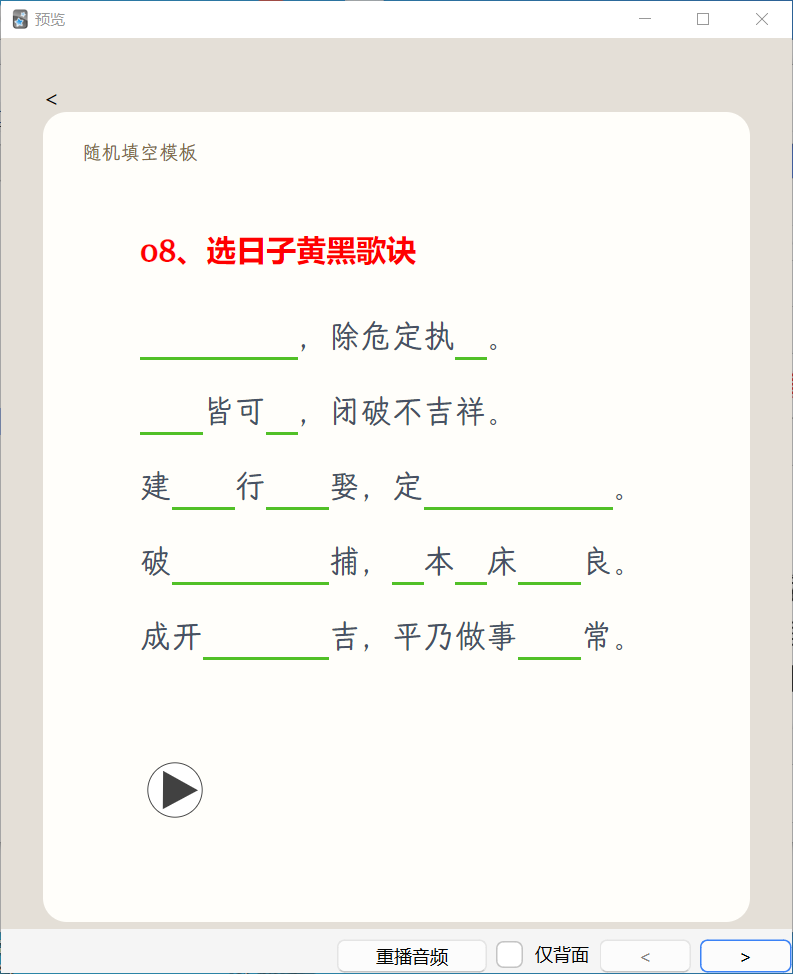Click the 重播音频 replay audio button
The height and width of the screenshot is (974, 793).
tap(411, 956)
